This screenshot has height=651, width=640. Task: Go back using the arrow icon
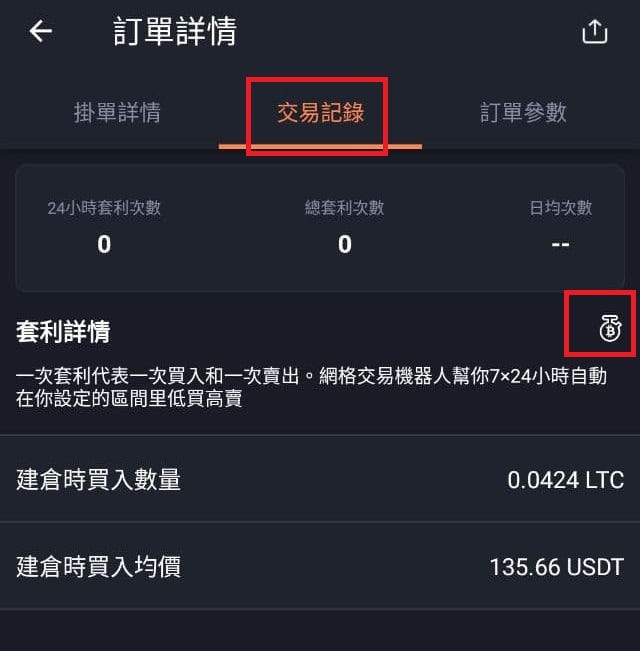[x=40, y=32]
